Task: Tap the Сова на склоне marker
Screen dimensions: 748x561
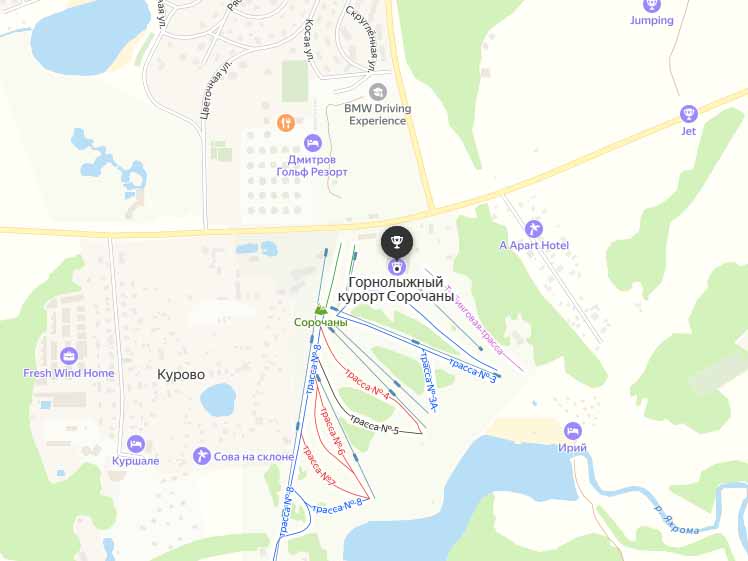Action: (203, 456)
